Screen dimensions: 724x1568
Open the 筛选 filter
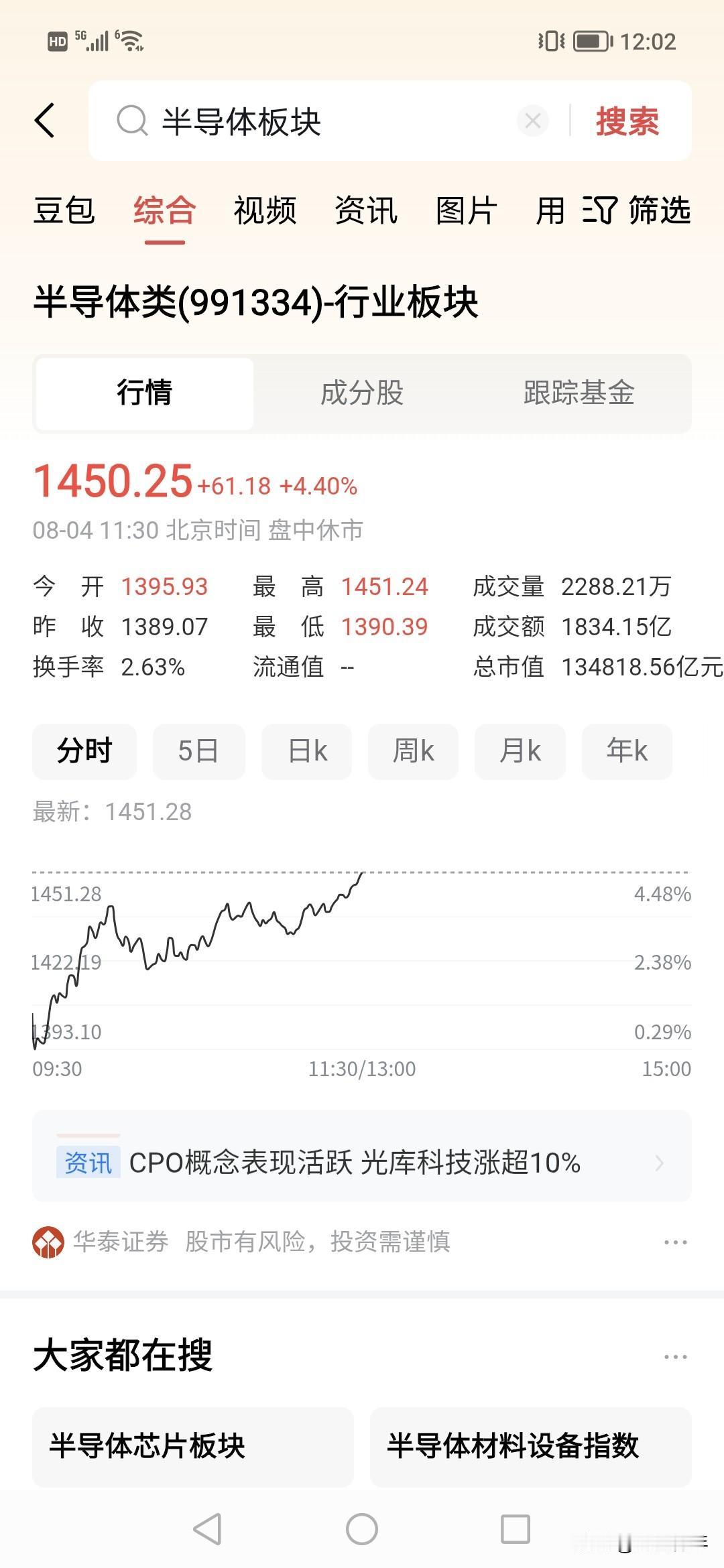(x=637, y=210)
